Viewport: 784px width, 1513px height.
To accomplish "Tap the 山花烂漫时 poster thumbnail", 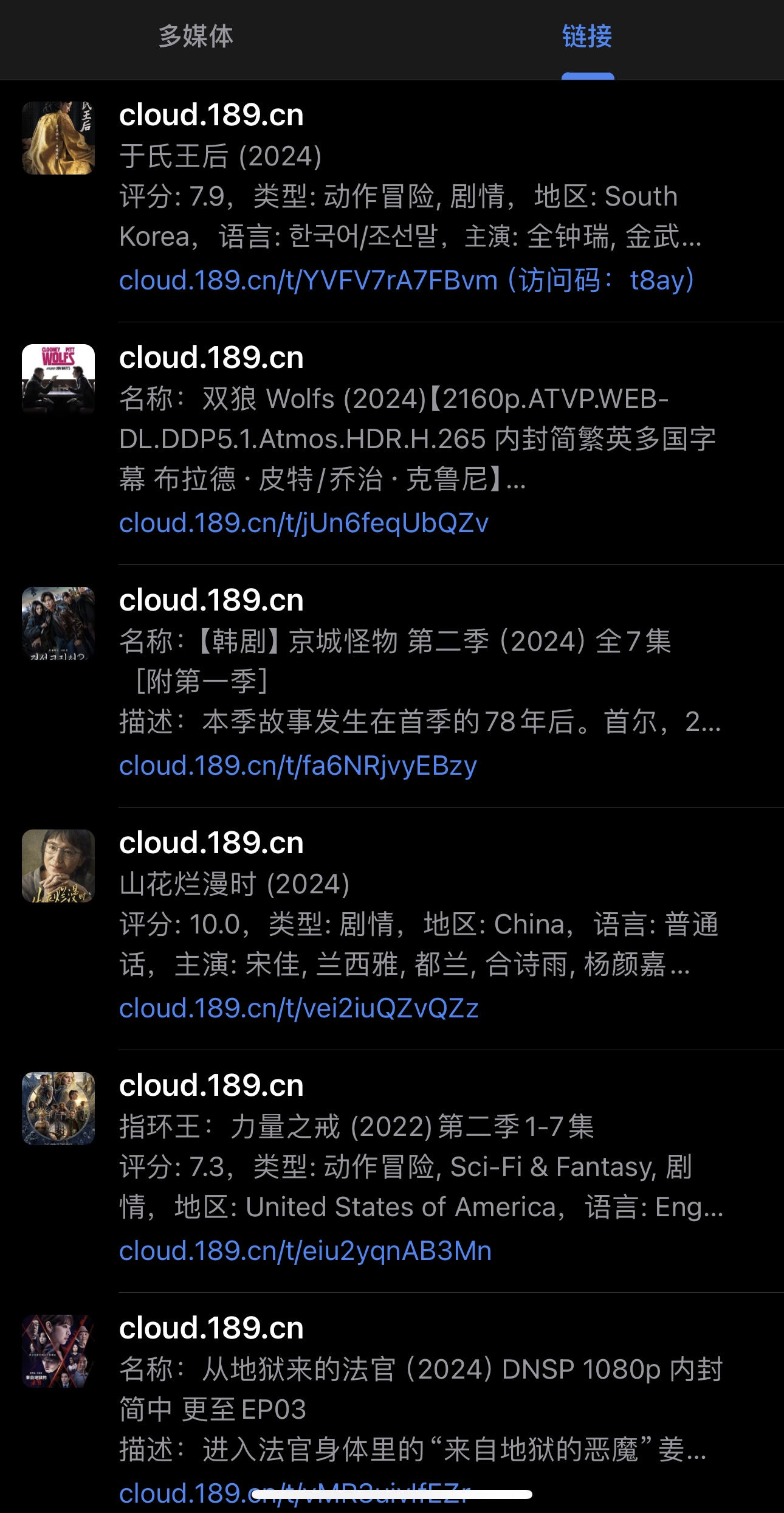I will click(58, 865).
